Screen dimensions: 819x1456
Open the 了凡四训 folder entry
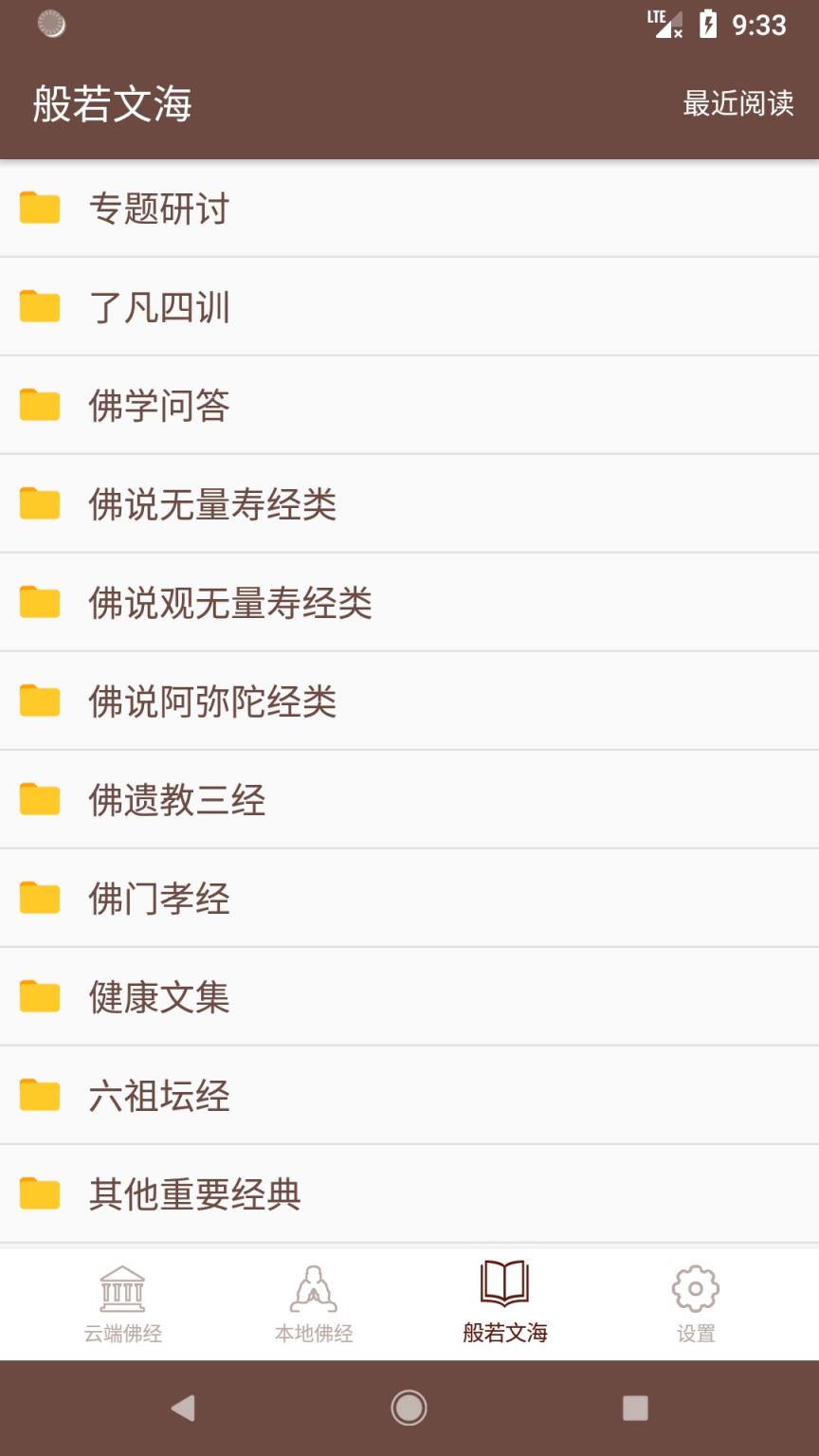(408, 305)
